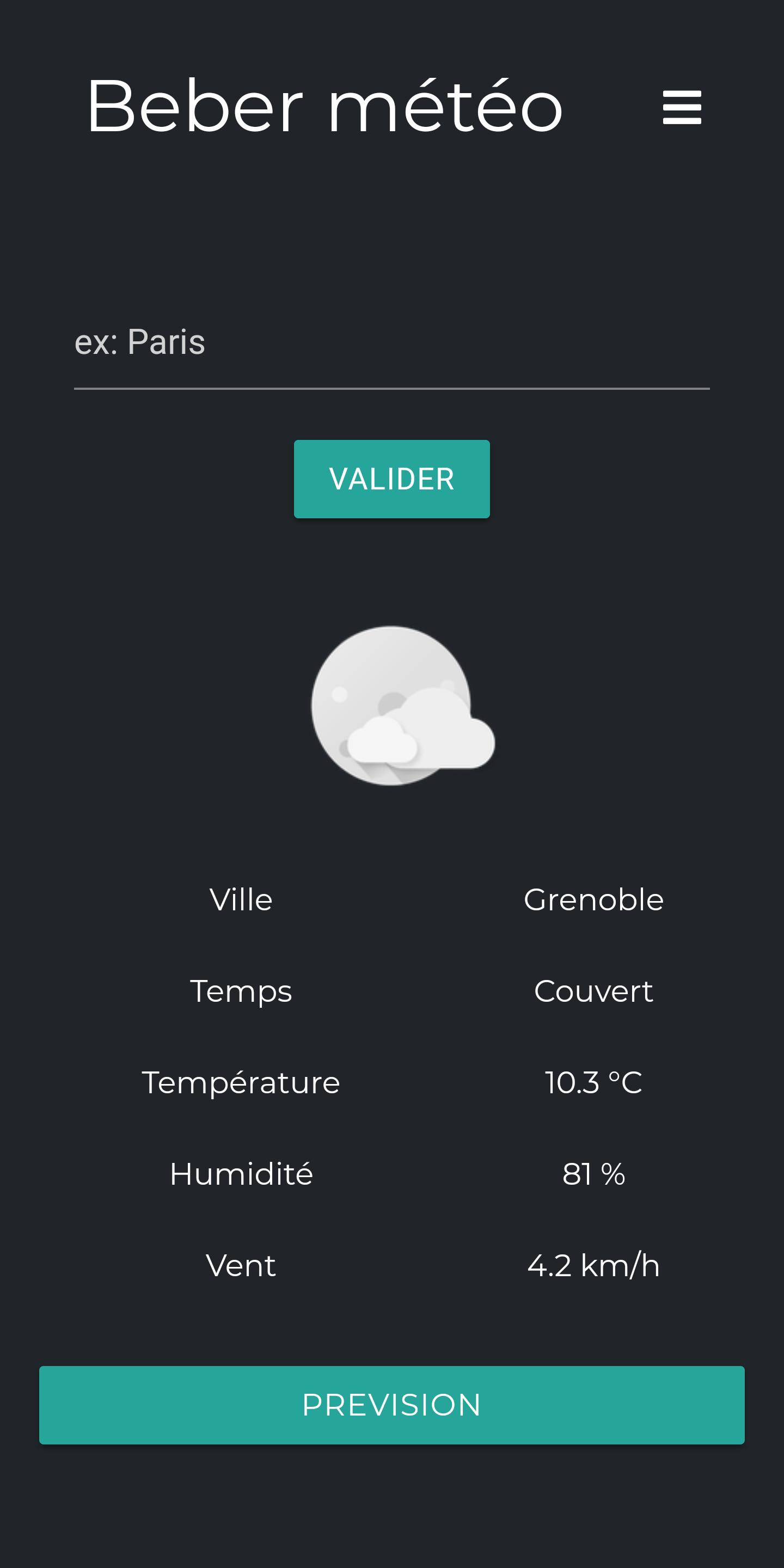
Task: Tap the VALIDER button
Action: point(391,479)
